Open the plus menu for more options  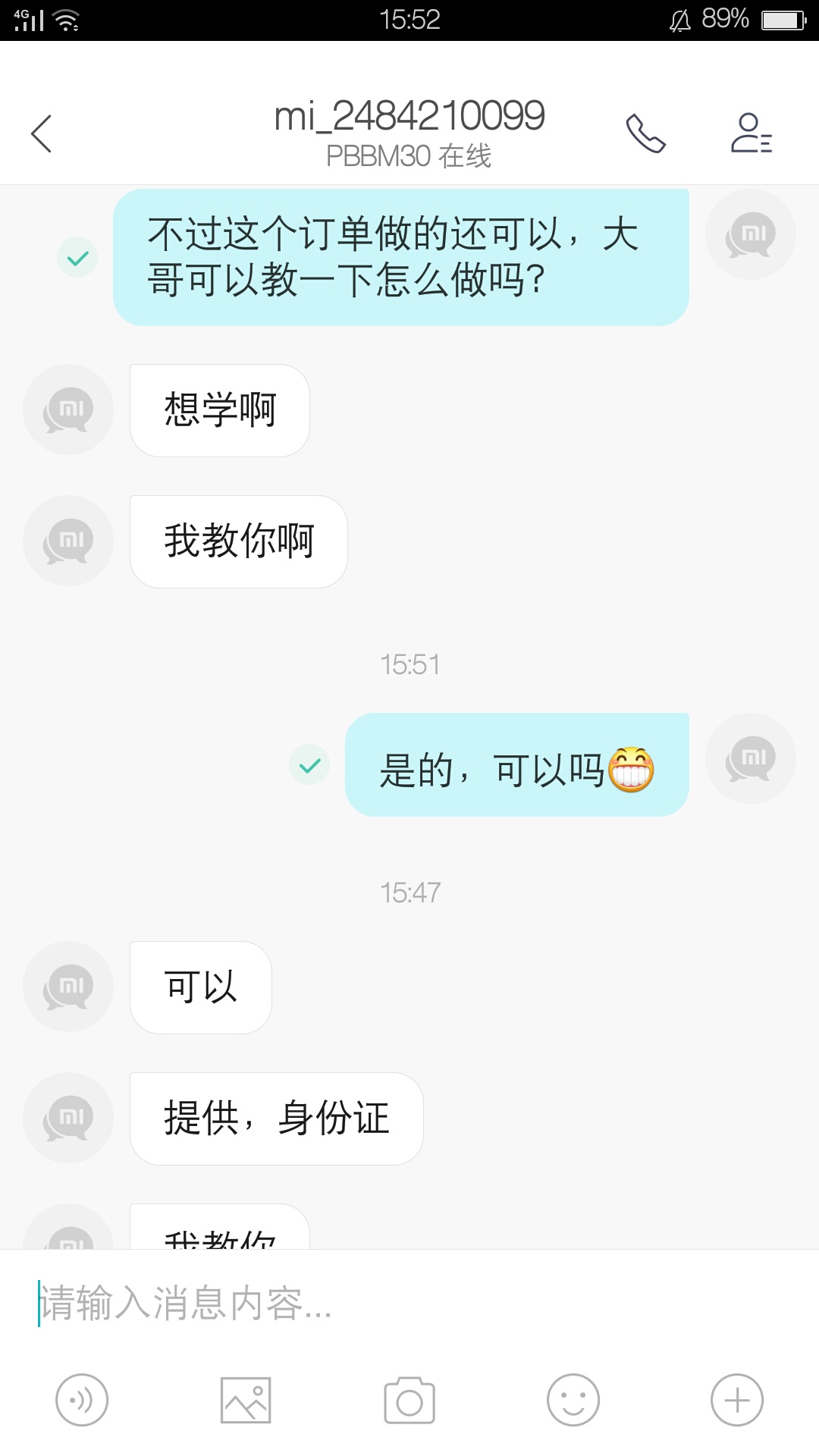point(737,1400)
